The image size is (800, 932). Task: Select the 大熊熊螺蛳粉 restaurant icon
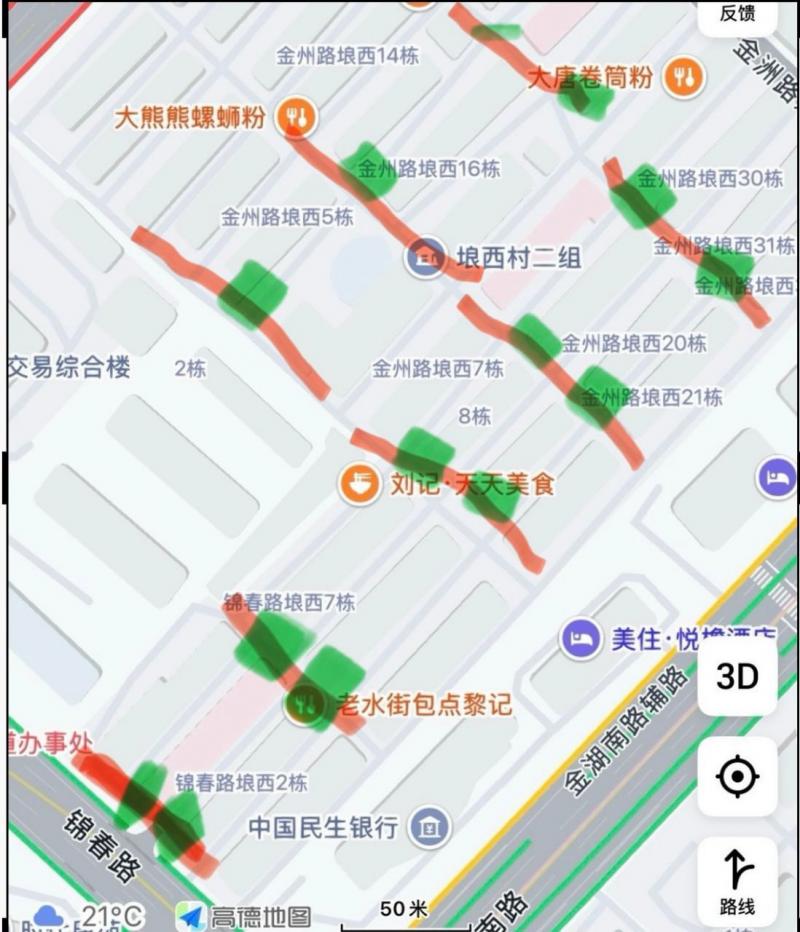295,116
